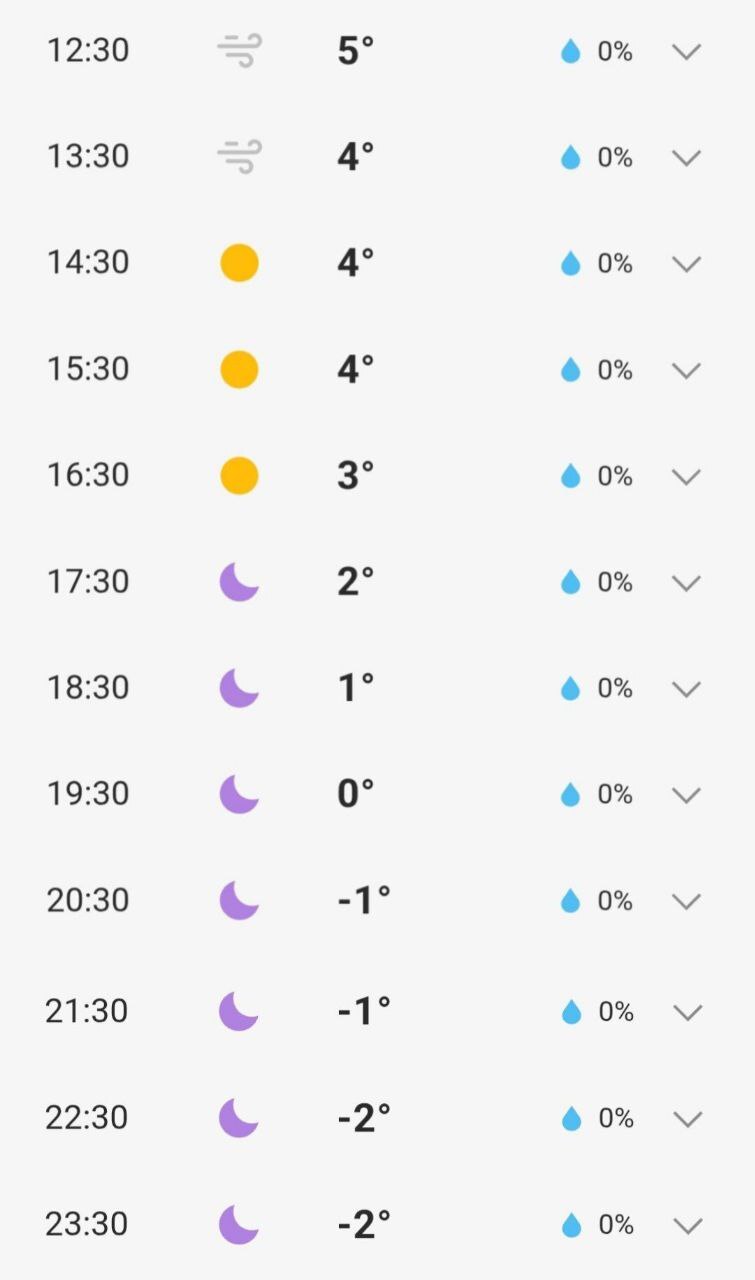Expand the 13:30 hourly forecast

pyautogui.click(x=686, y=158)
